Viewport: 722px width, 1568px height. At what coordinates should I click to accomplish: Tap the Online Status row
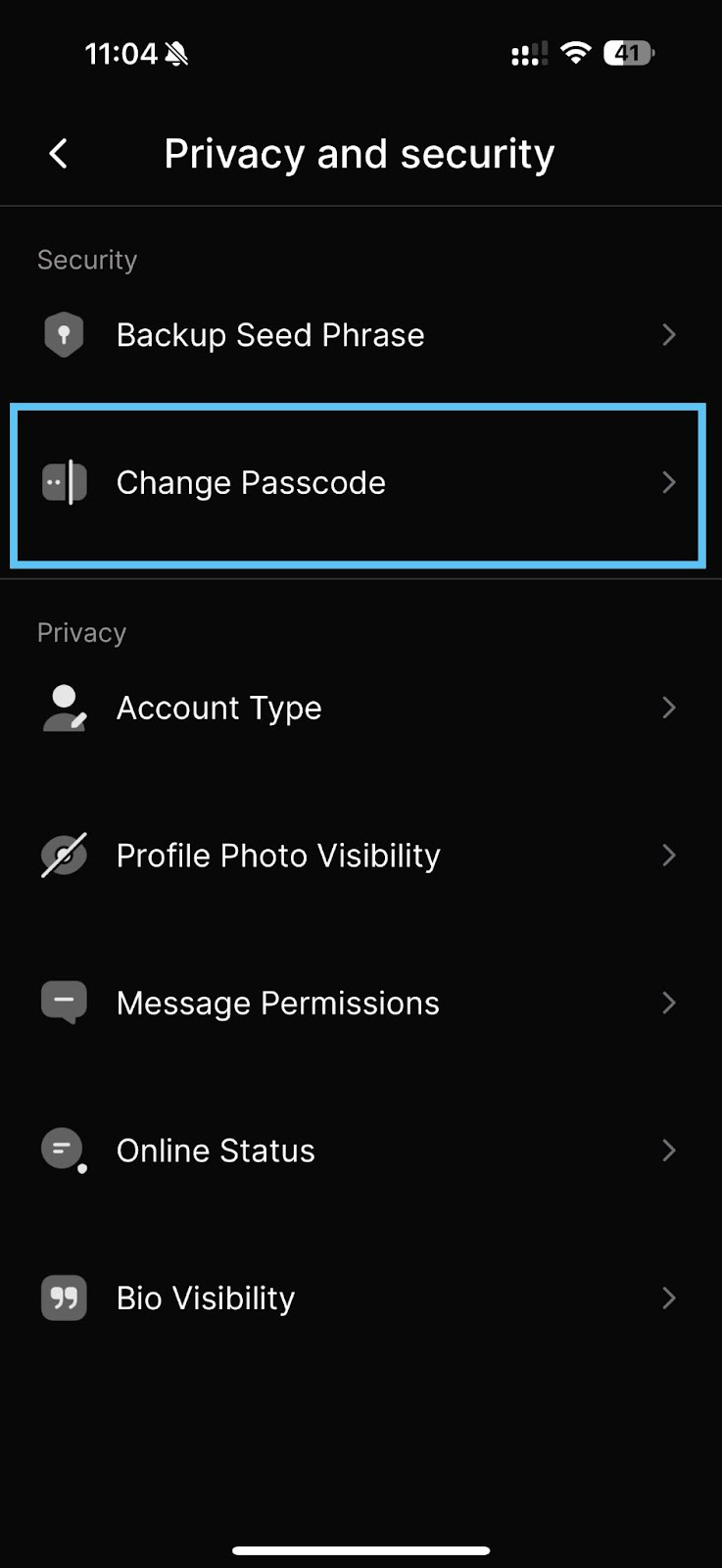click(359, 1151)
